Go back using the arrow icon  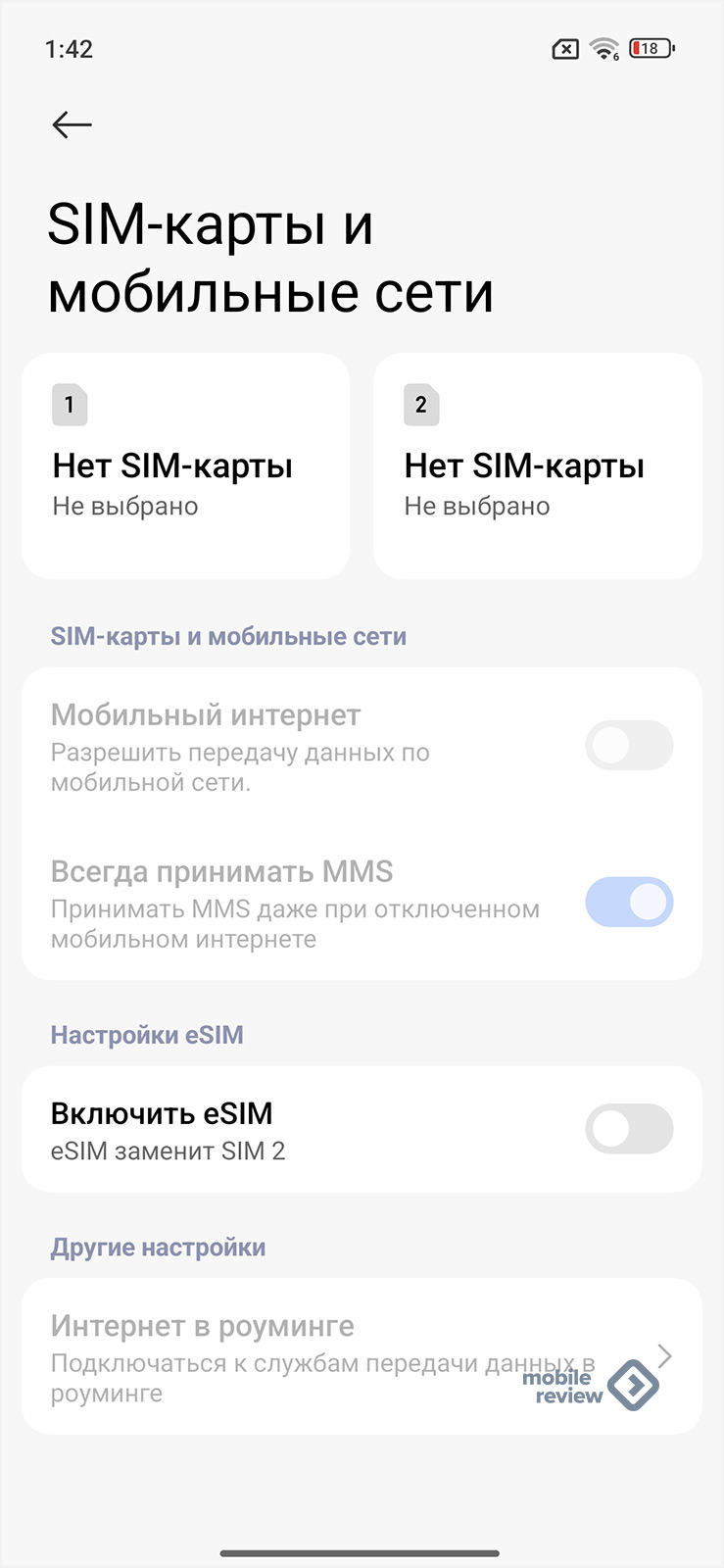[72, 125]
